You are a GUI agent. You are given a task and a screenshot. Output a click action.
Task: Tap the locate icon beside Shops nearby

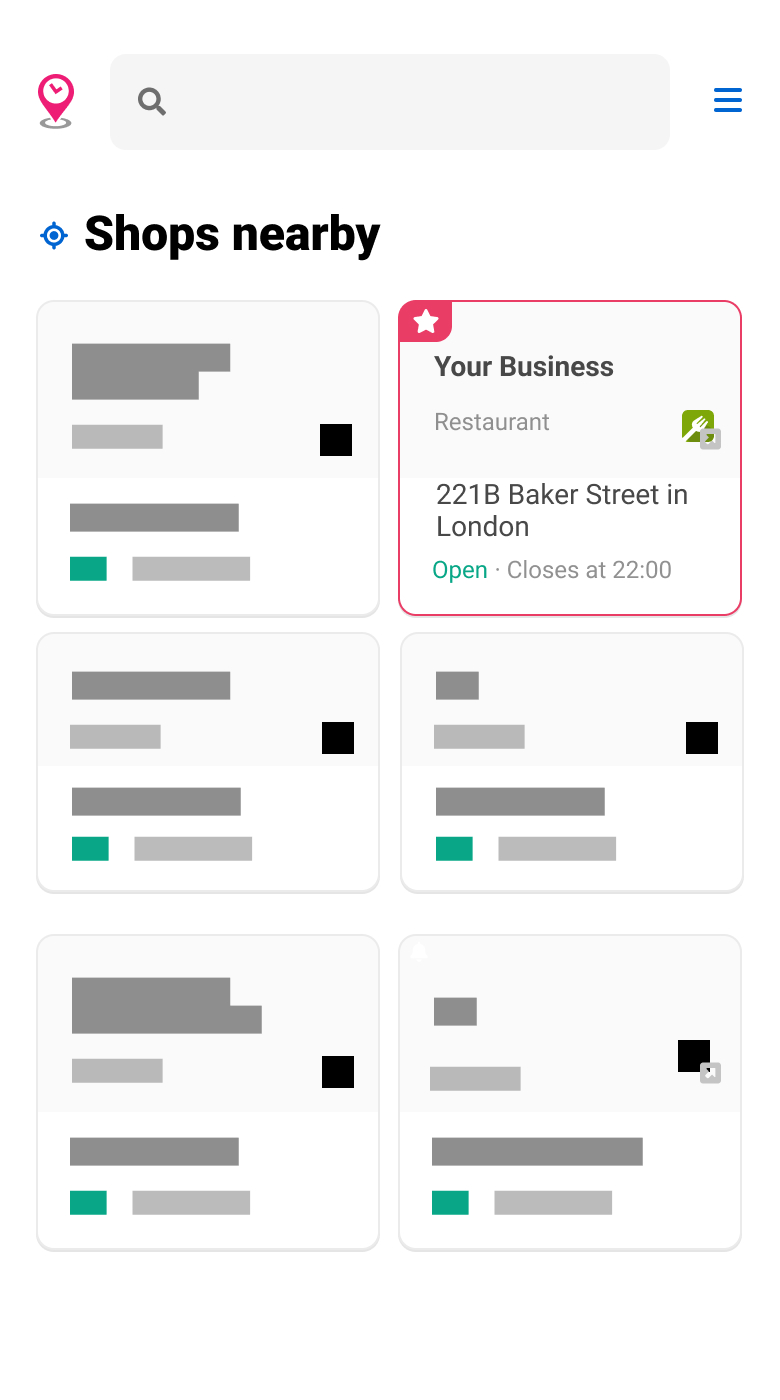pos(54,236)
